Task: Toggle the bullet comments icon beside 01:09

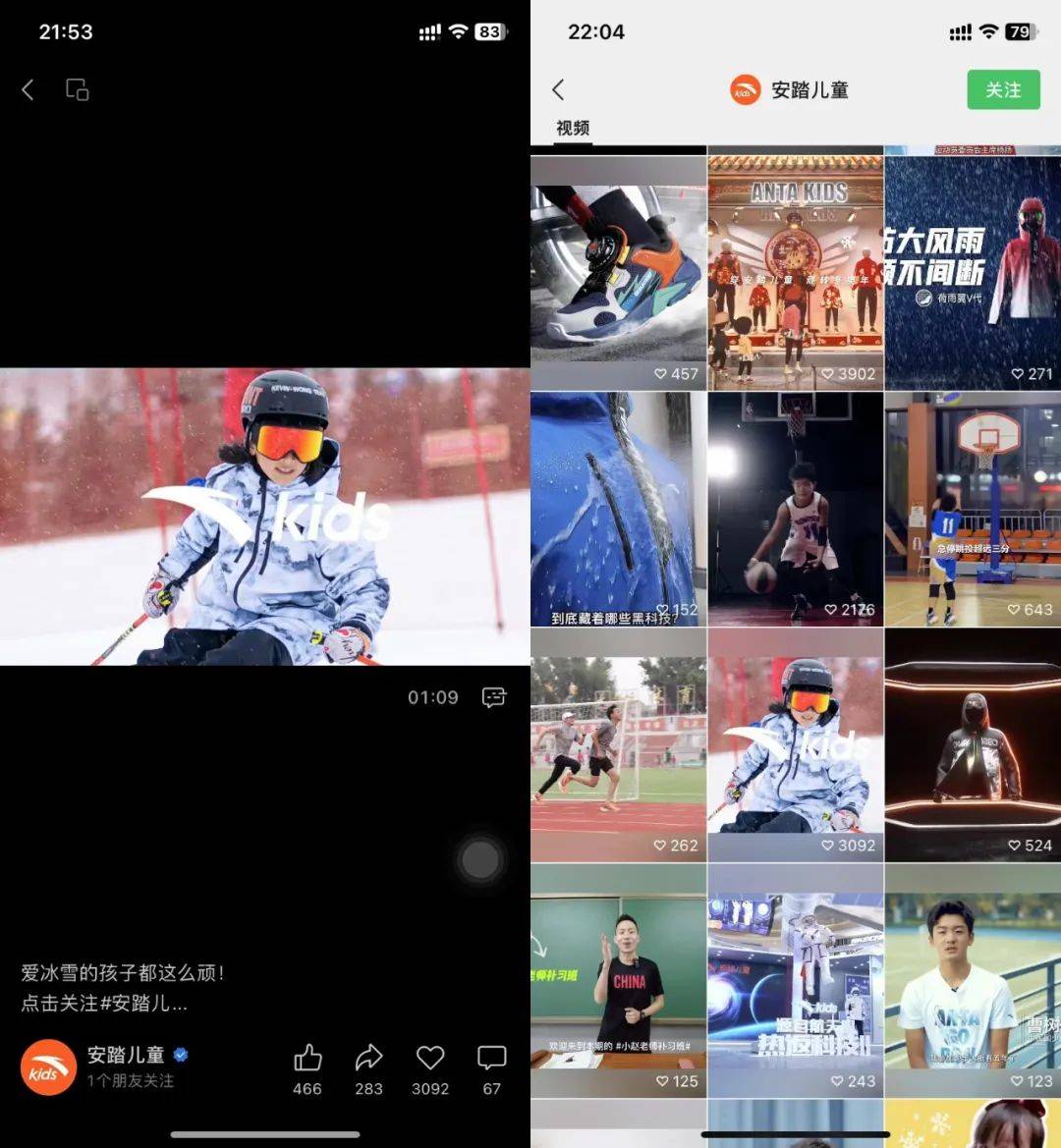Action: 494,697
